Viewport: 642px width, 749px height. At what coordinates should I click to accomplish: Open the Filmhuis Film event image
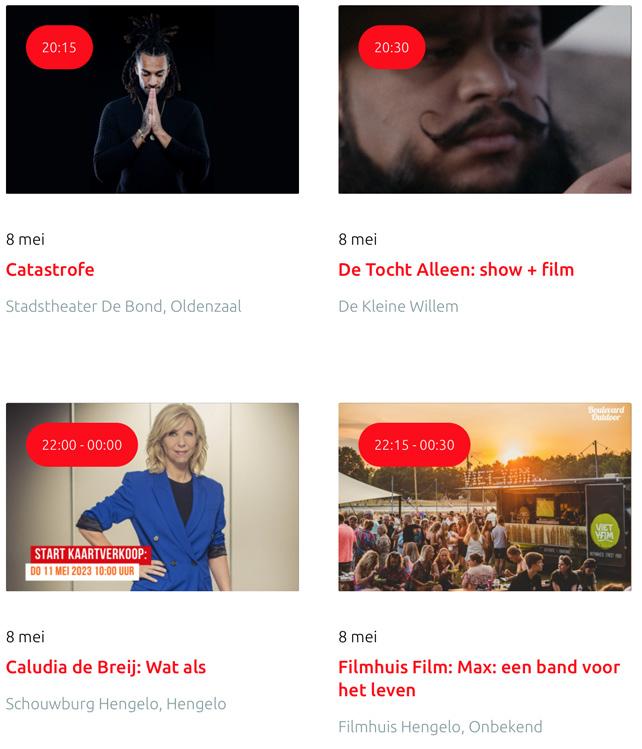pyautogui.click(x=485, y=497)
